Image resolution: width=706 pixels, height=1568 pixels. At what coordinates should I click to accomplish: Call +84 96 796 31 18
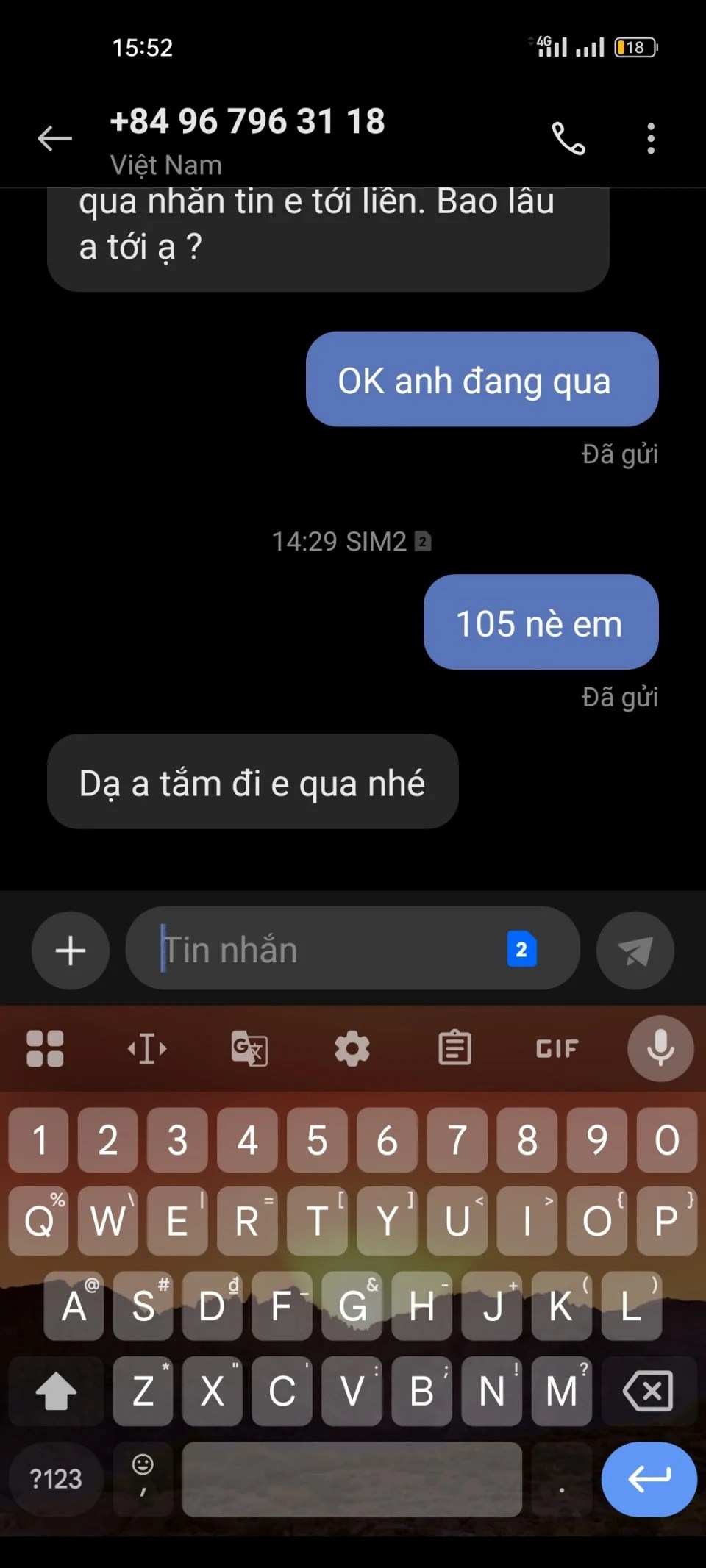pyautogui.click(x=568, y=138)
